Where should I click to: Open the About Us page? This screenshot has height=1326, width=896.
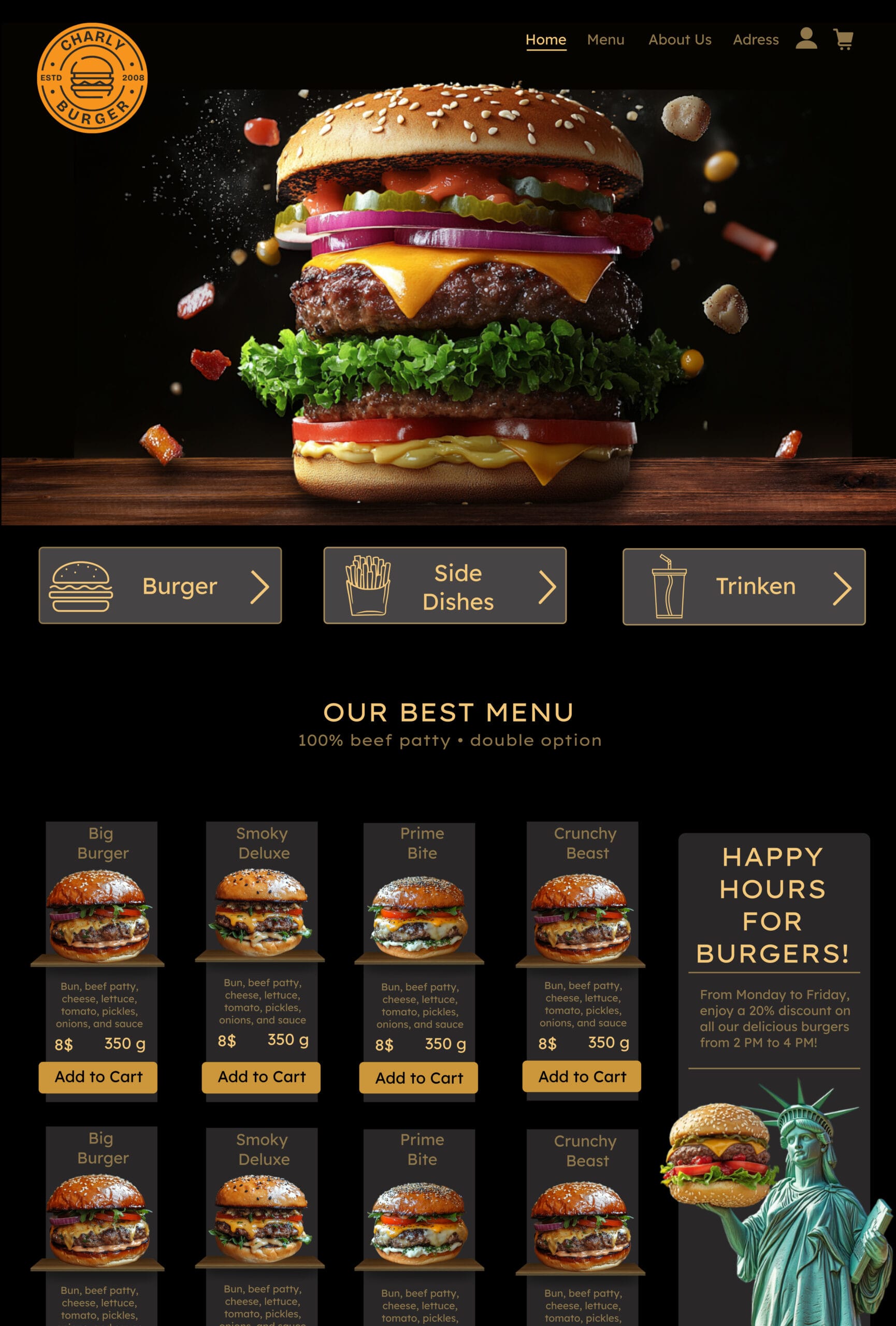[x=680, y=39]
